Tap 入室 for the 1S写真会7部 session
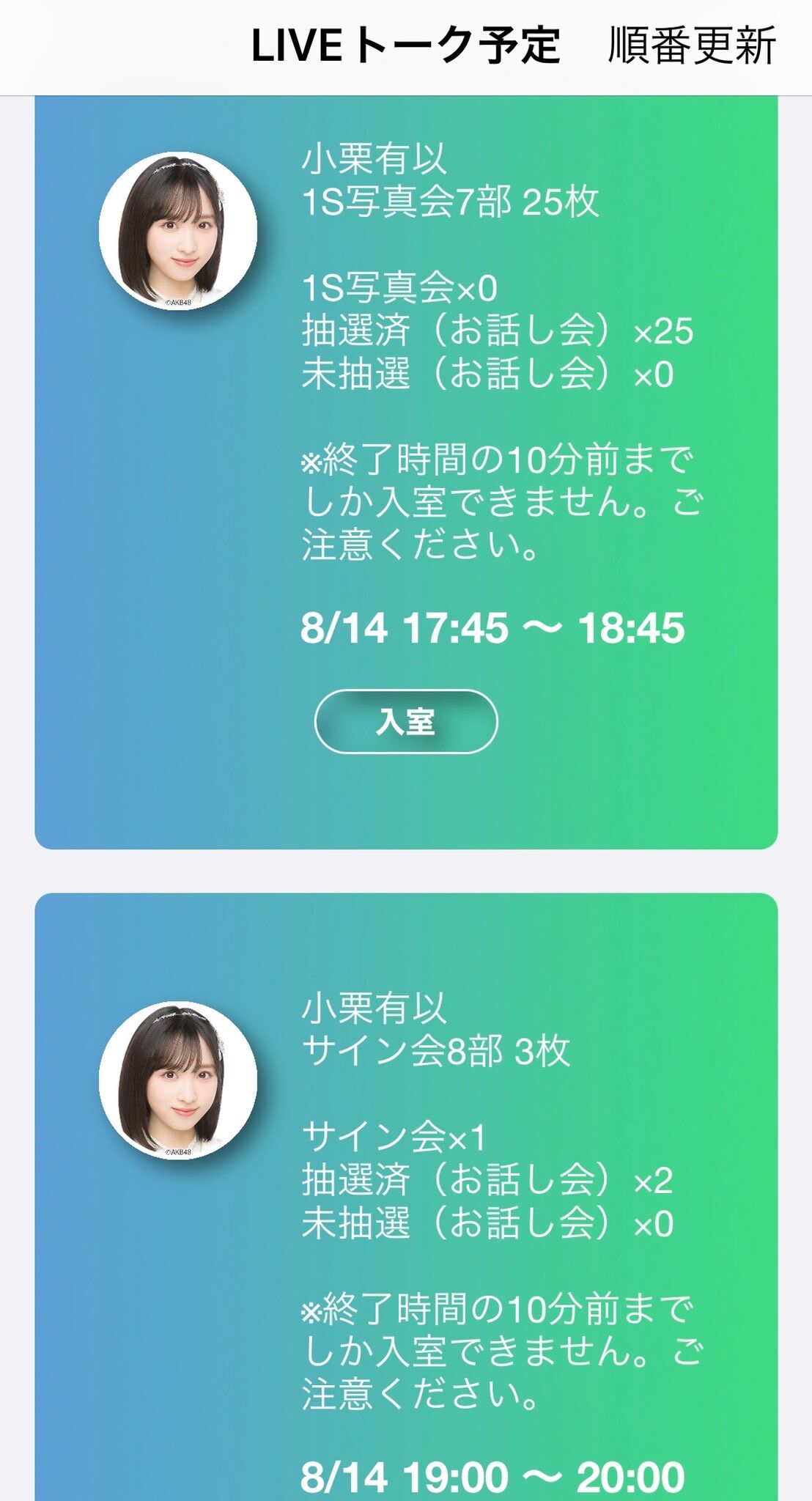Image resolution: width=812 pixels, height=1501 pixels. [x=406, y=721]
